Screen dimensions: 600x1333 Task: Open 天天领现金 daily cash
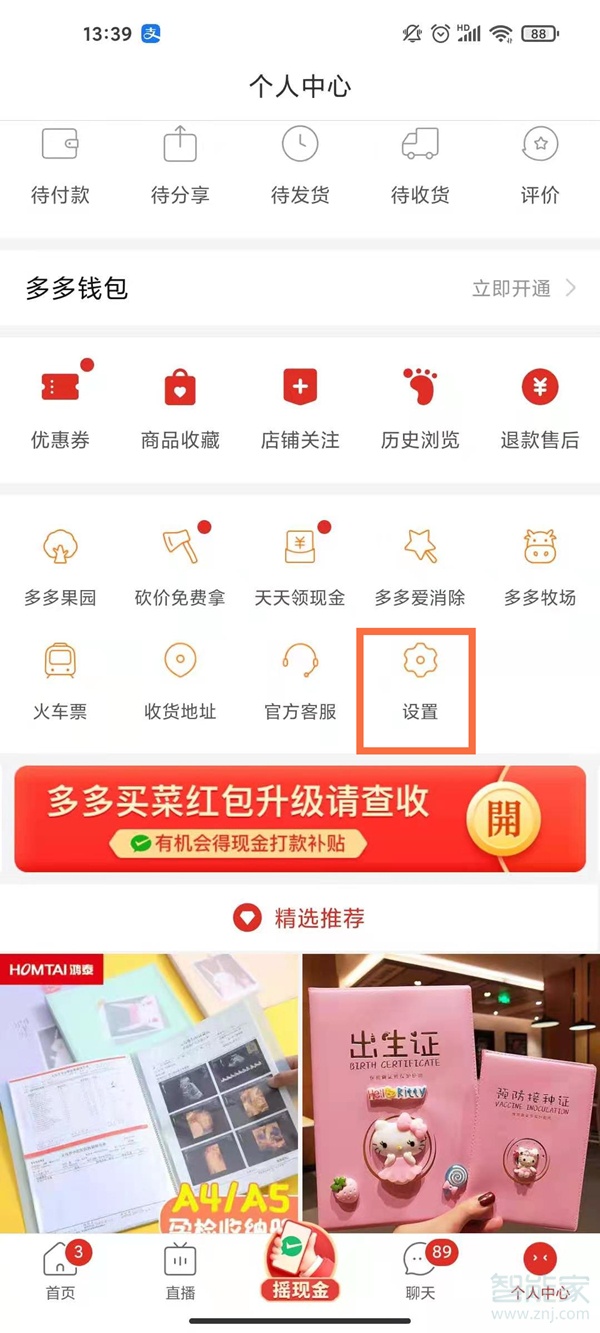point(300,567)
